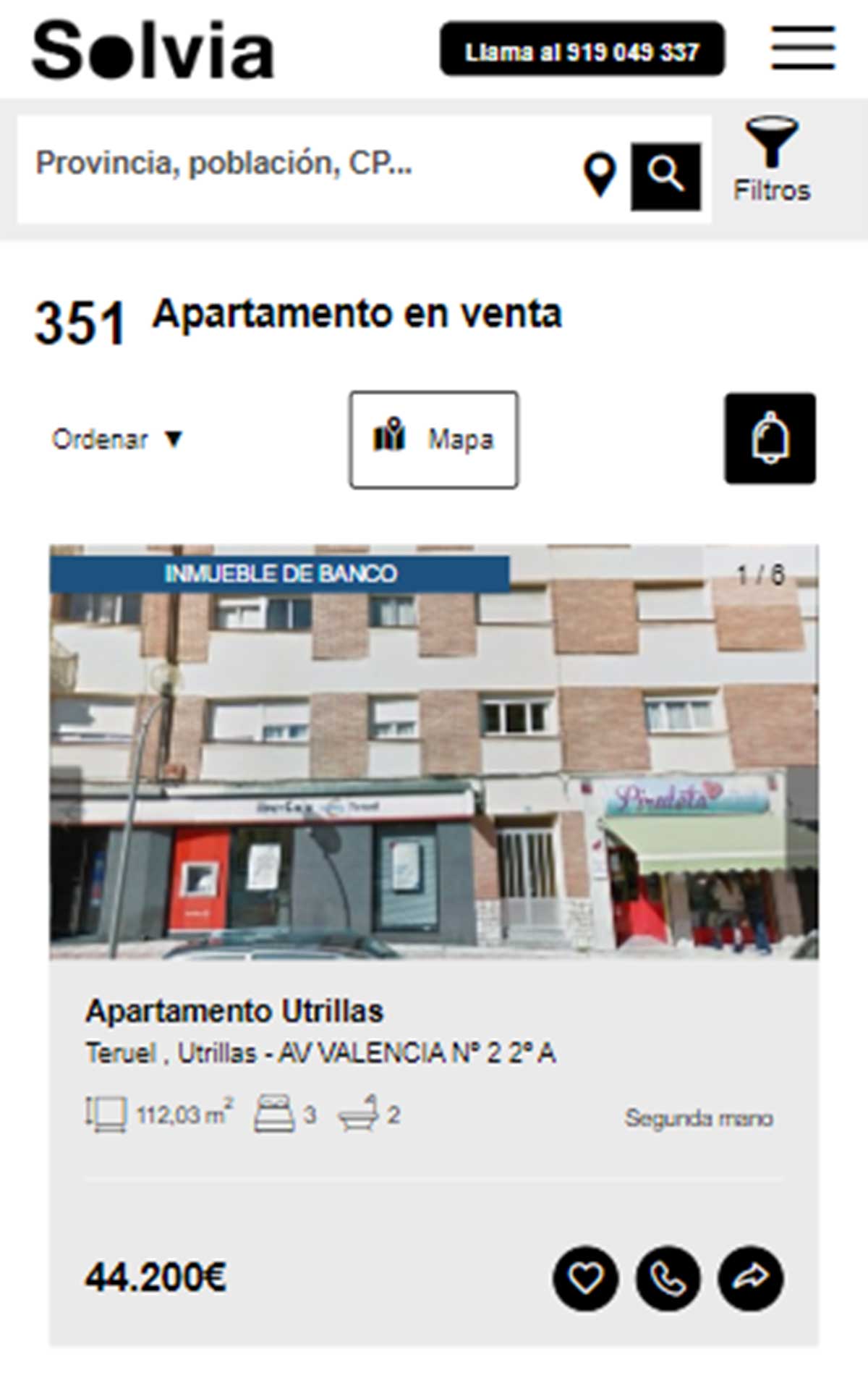868x1378 pixels.
Task: Call about Apartamento Utrillas
Action: (668, 1279)
